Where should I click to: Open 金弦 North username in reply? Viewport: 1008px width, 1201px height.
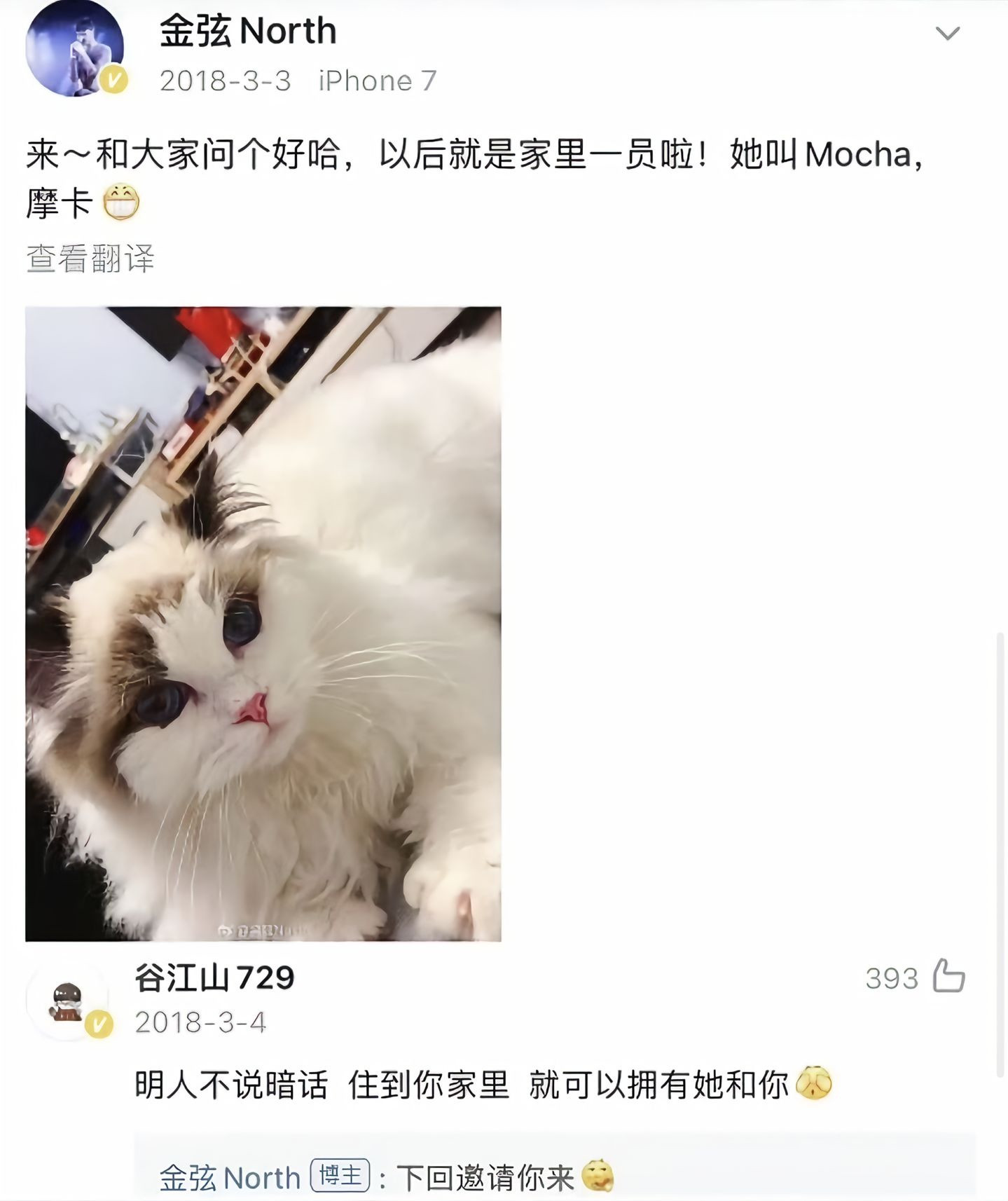pos(230,1178)
